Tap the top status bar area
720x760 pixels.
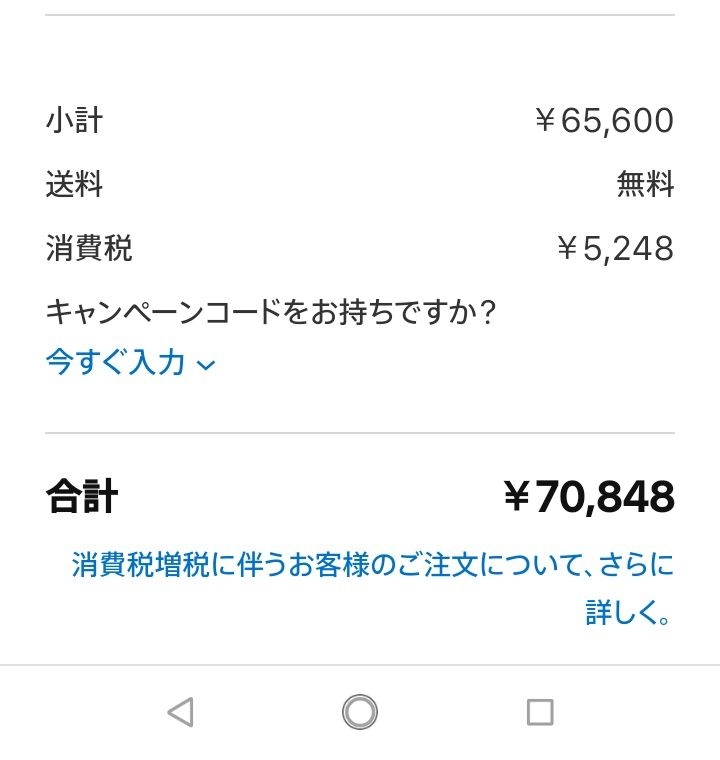[360, 10]
